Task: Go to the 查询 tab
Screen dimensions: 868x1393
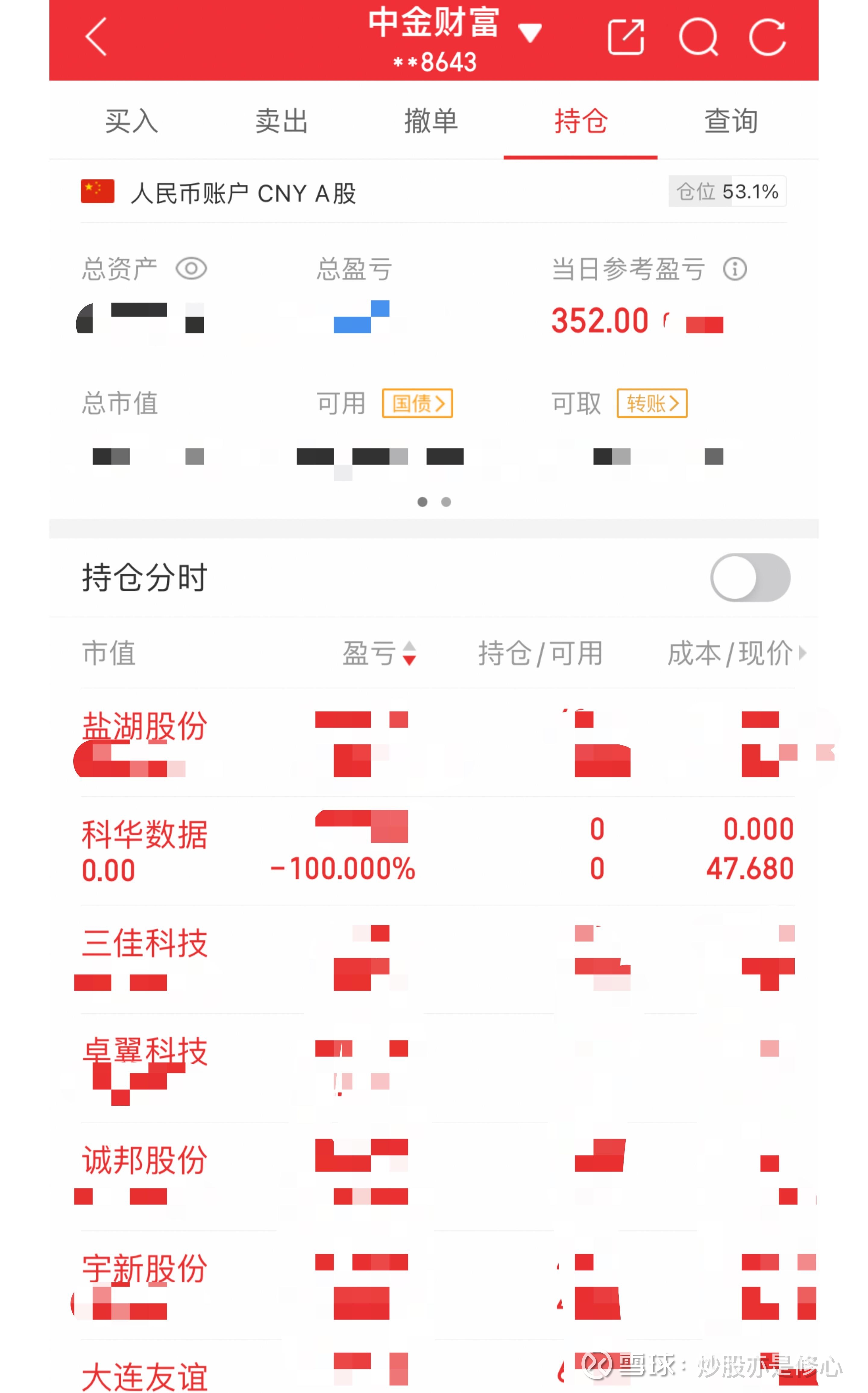Action: (731, 121)
